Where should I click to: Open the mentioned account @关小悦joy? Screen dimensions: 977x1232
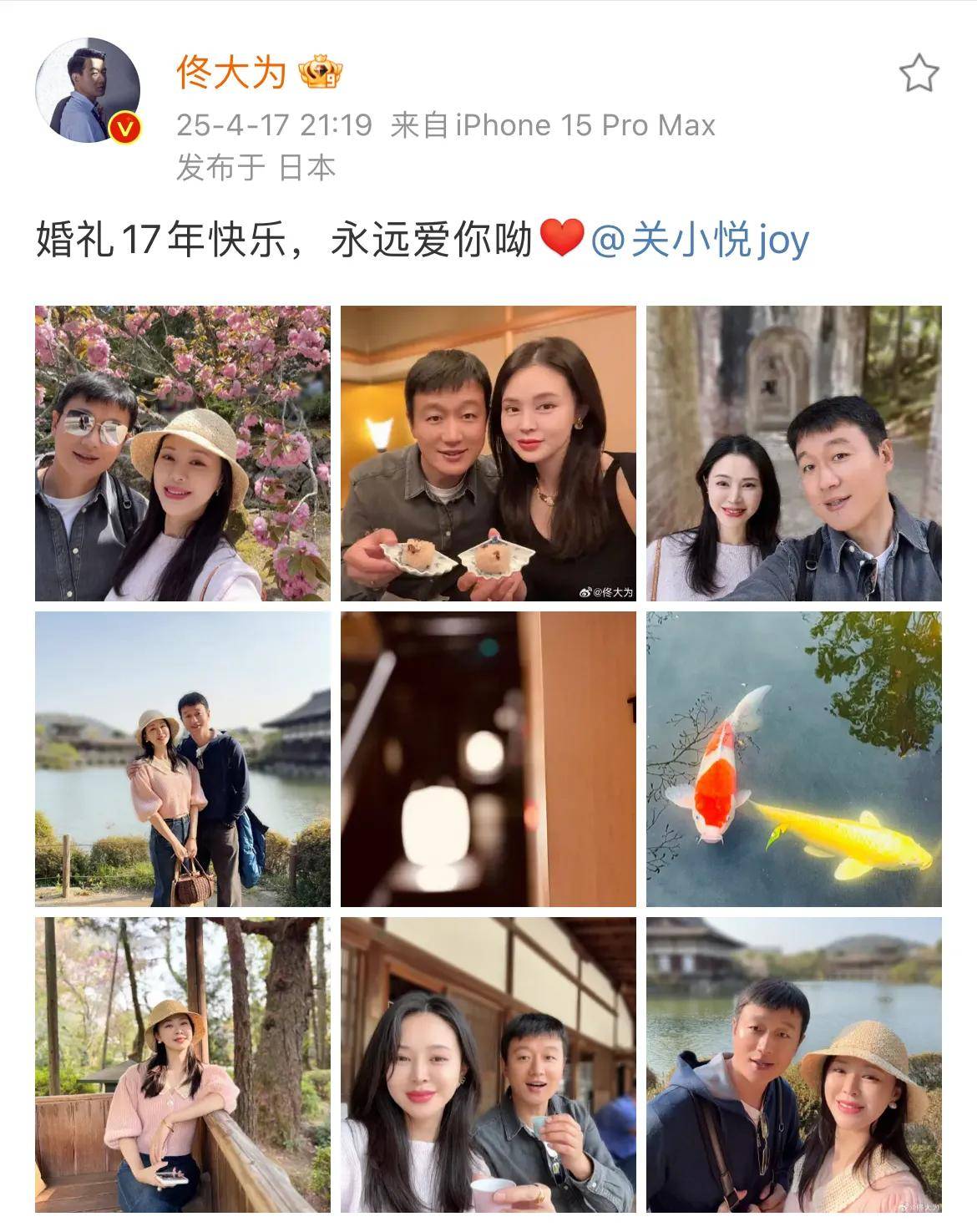pos(700,241)
